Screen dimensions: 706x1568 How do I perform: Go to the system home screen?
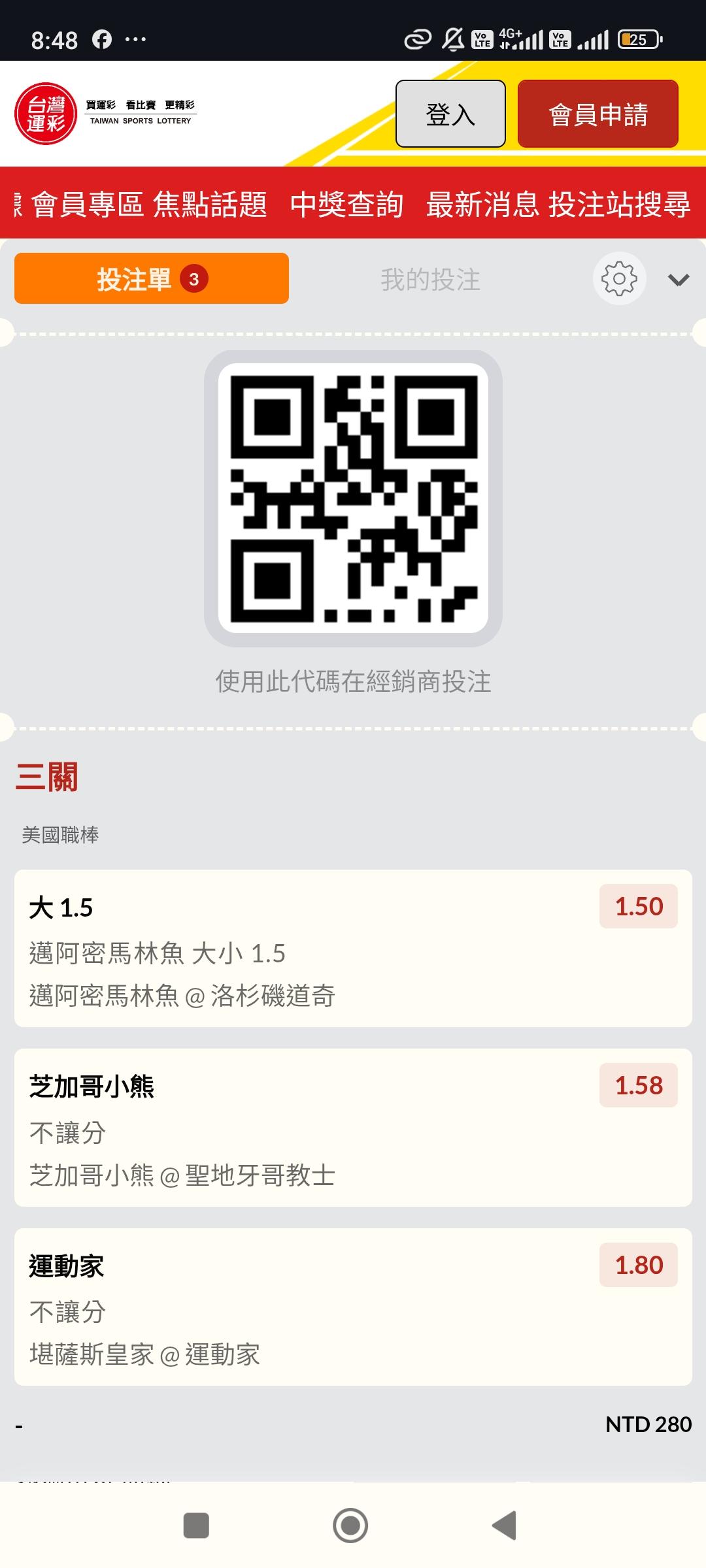350,1526
